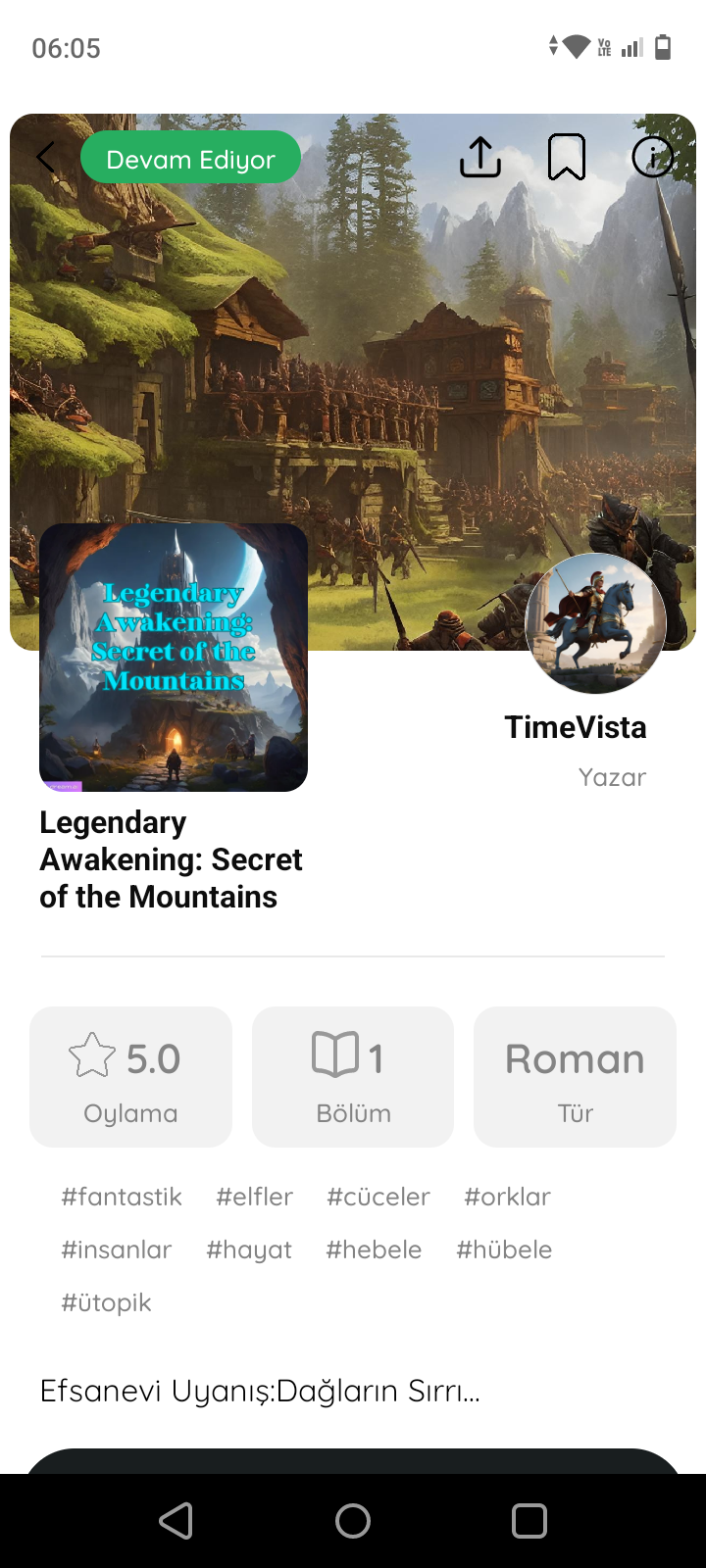Expand the Efsanevi Uyanış description

pyautogui.click(x=260, y=1391)
